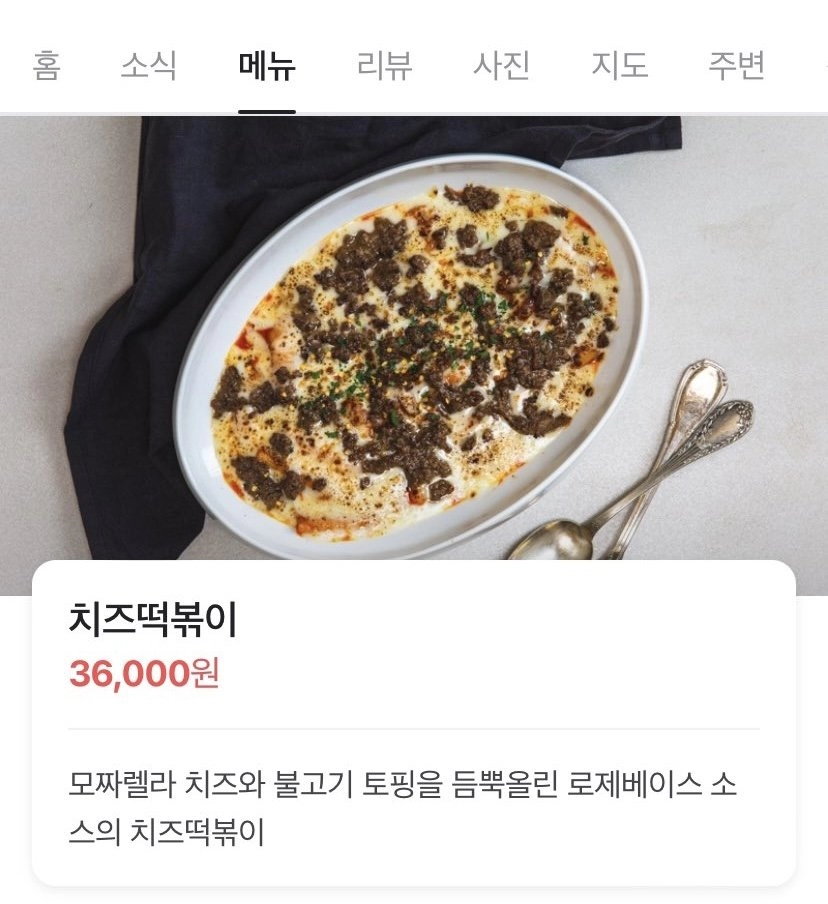Click the tab navigation bar area

(x=414, y=62)
